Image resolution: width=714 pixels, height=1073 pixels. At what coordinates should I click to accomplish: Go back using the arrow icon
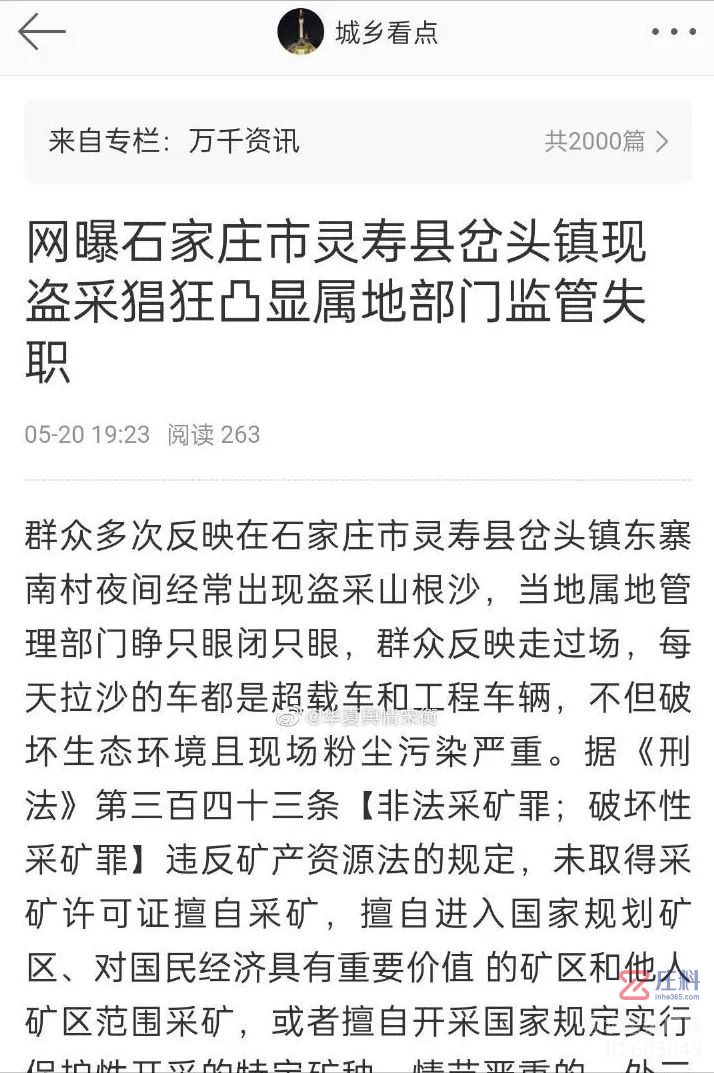pyautogui.click(x=41, y=32)
